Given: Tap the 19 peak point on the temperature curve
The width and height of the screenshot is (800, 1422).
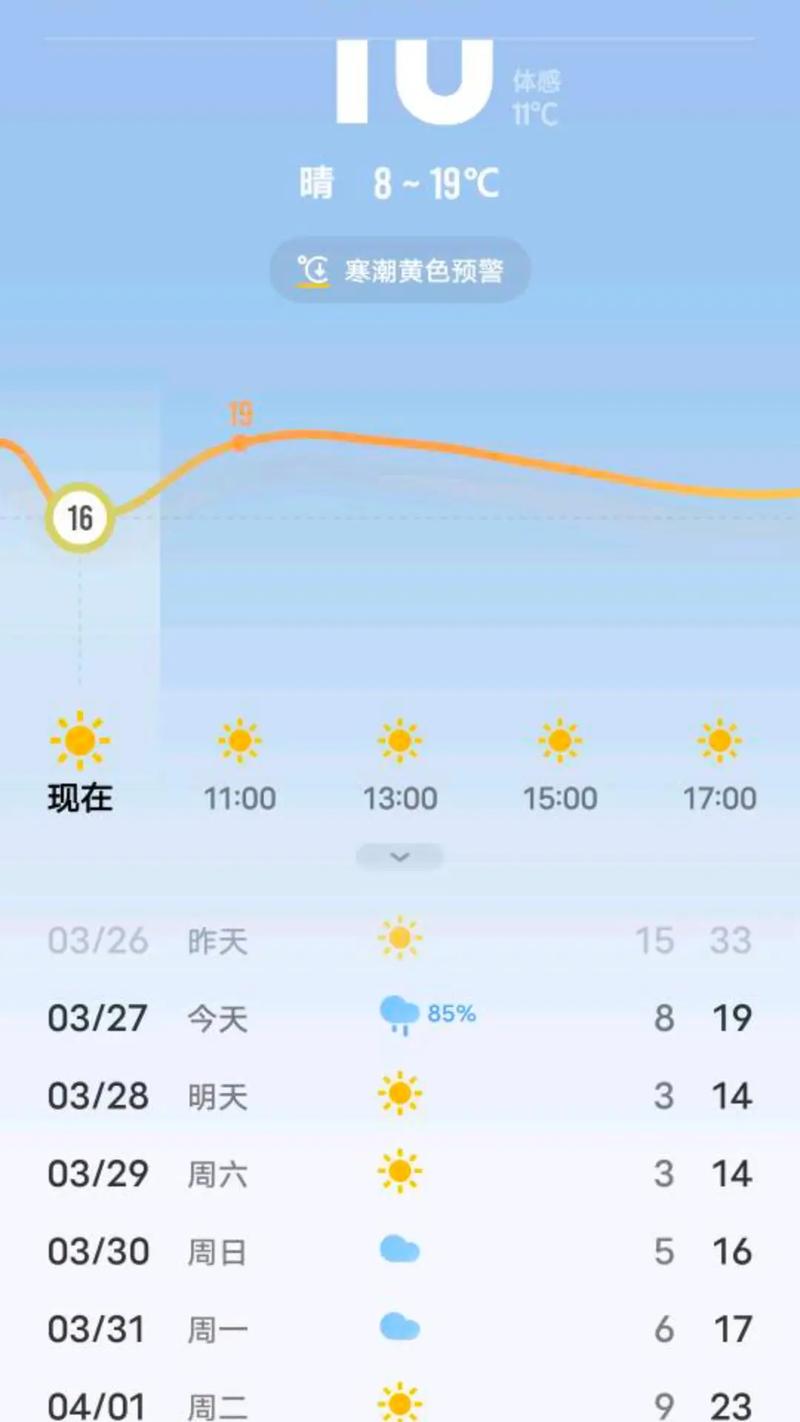Looking at the screenshot, I should click(x=238, y=443).
